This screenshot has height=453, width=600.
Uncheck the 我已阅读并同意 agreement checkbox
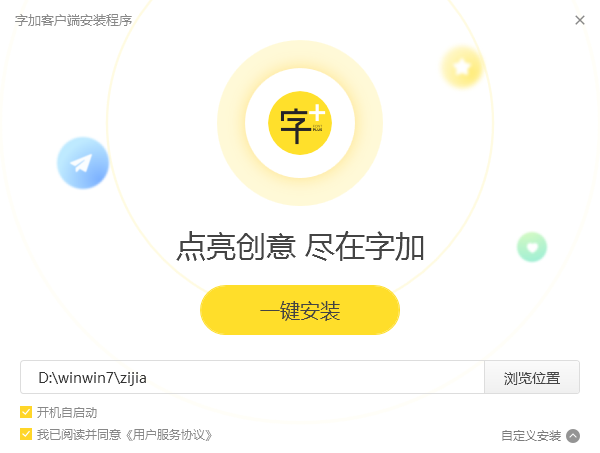[x=26, y=434]
